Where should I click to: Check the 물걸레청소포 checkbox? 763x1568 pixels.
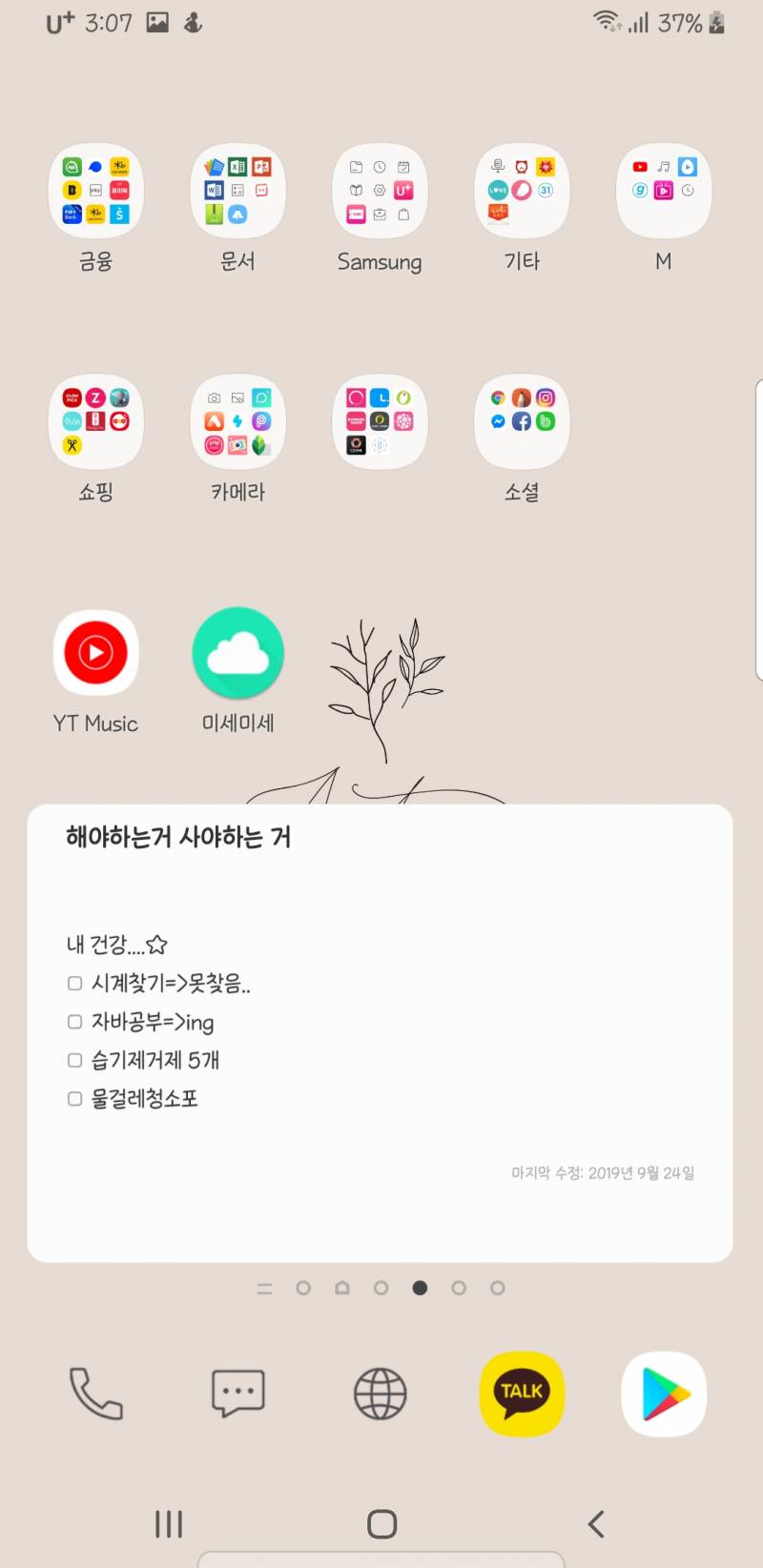(x=74, y=1097)
